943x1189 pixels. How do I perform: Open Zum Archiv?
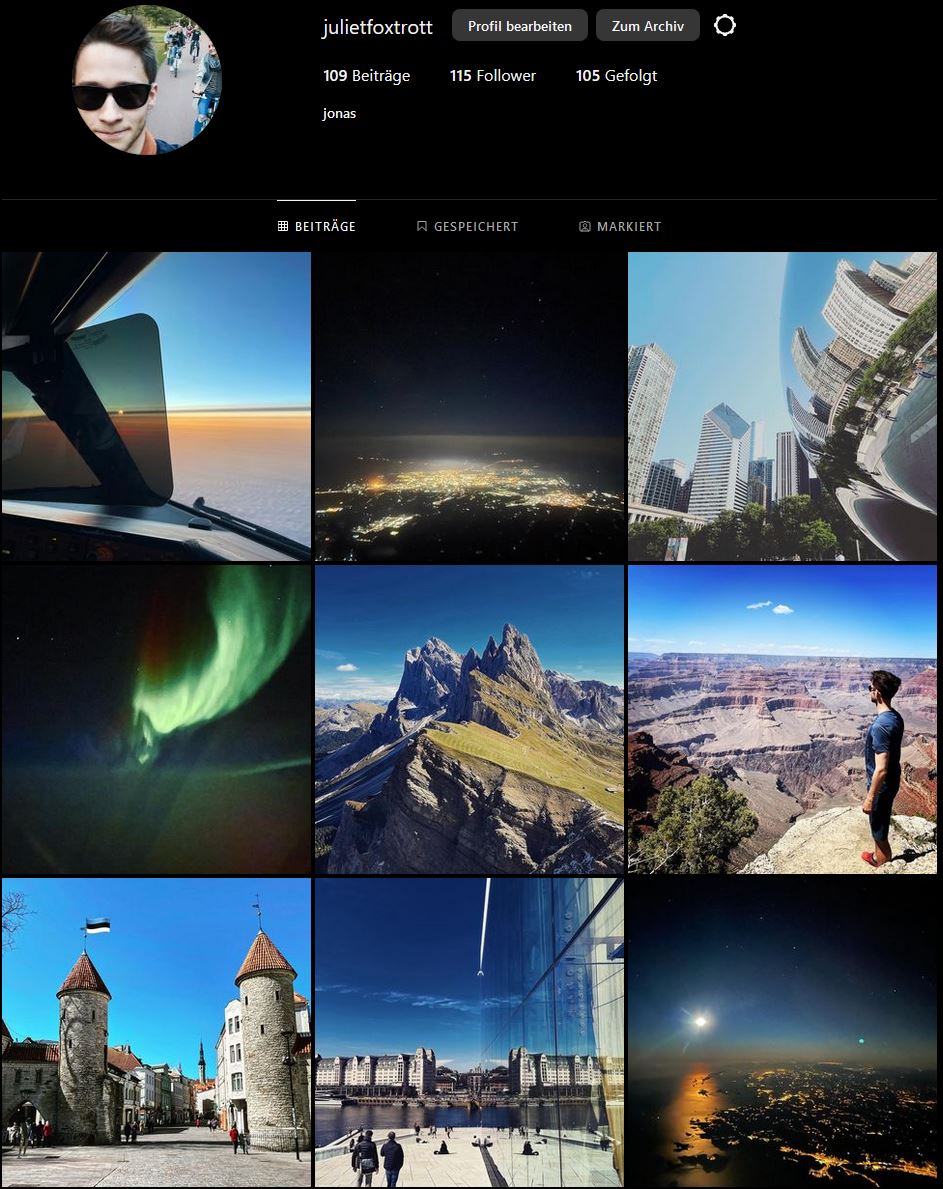tap(647, 26)
